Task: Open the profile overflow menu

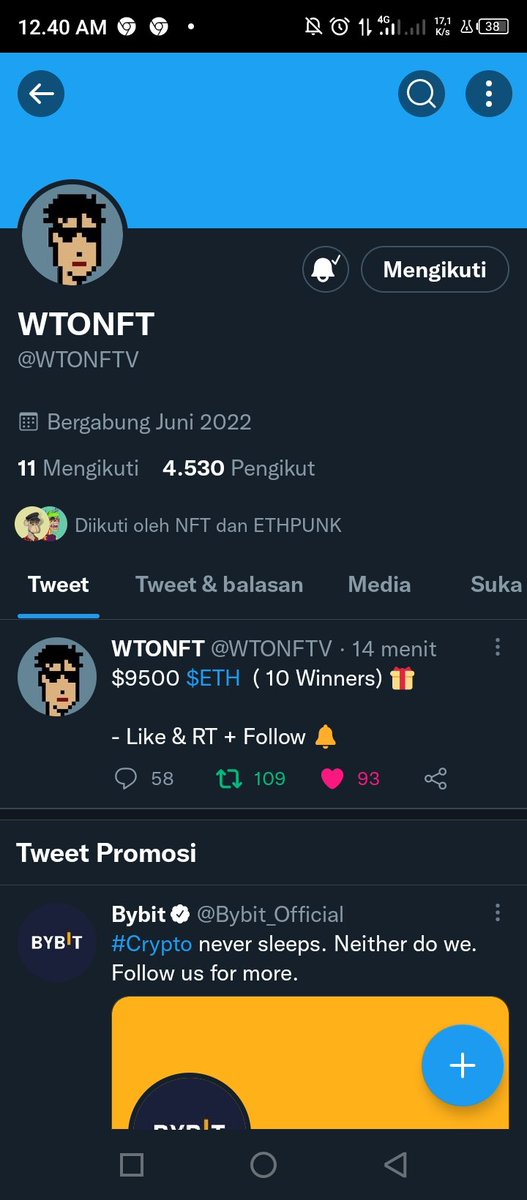Action: [488, 95]
